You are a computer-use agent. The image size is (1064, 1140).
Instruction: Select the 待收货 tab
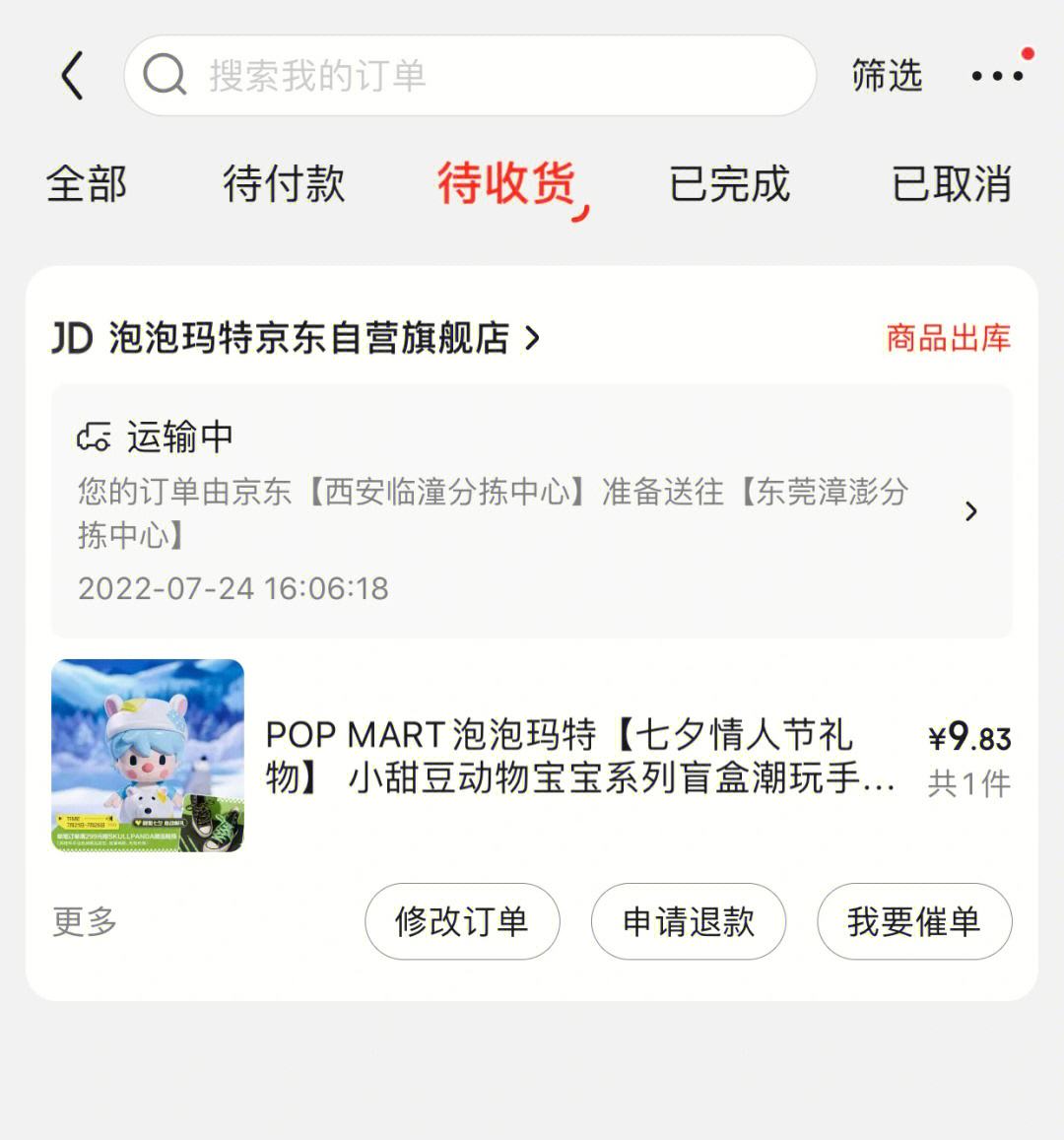pos(506,184)
